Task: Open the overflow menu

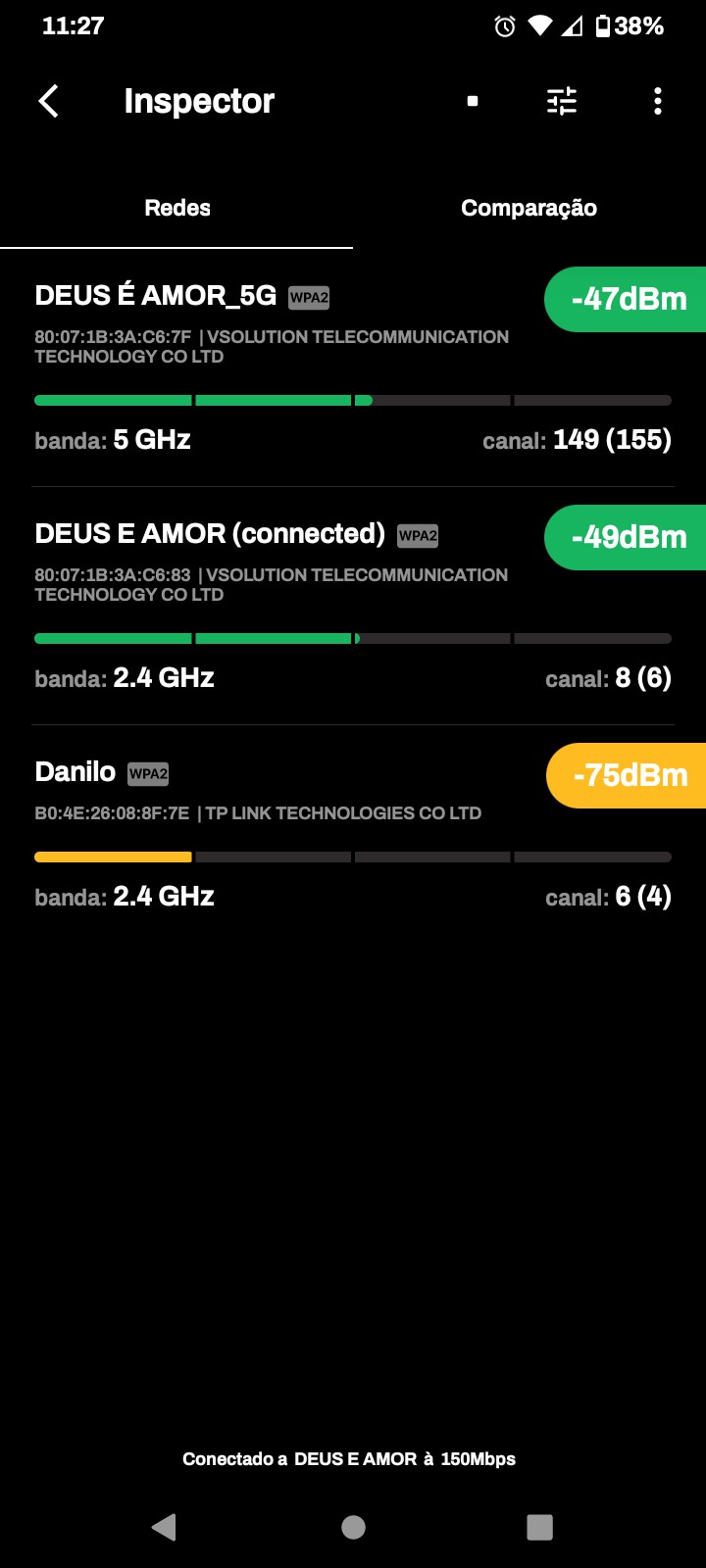Action: 657,101
